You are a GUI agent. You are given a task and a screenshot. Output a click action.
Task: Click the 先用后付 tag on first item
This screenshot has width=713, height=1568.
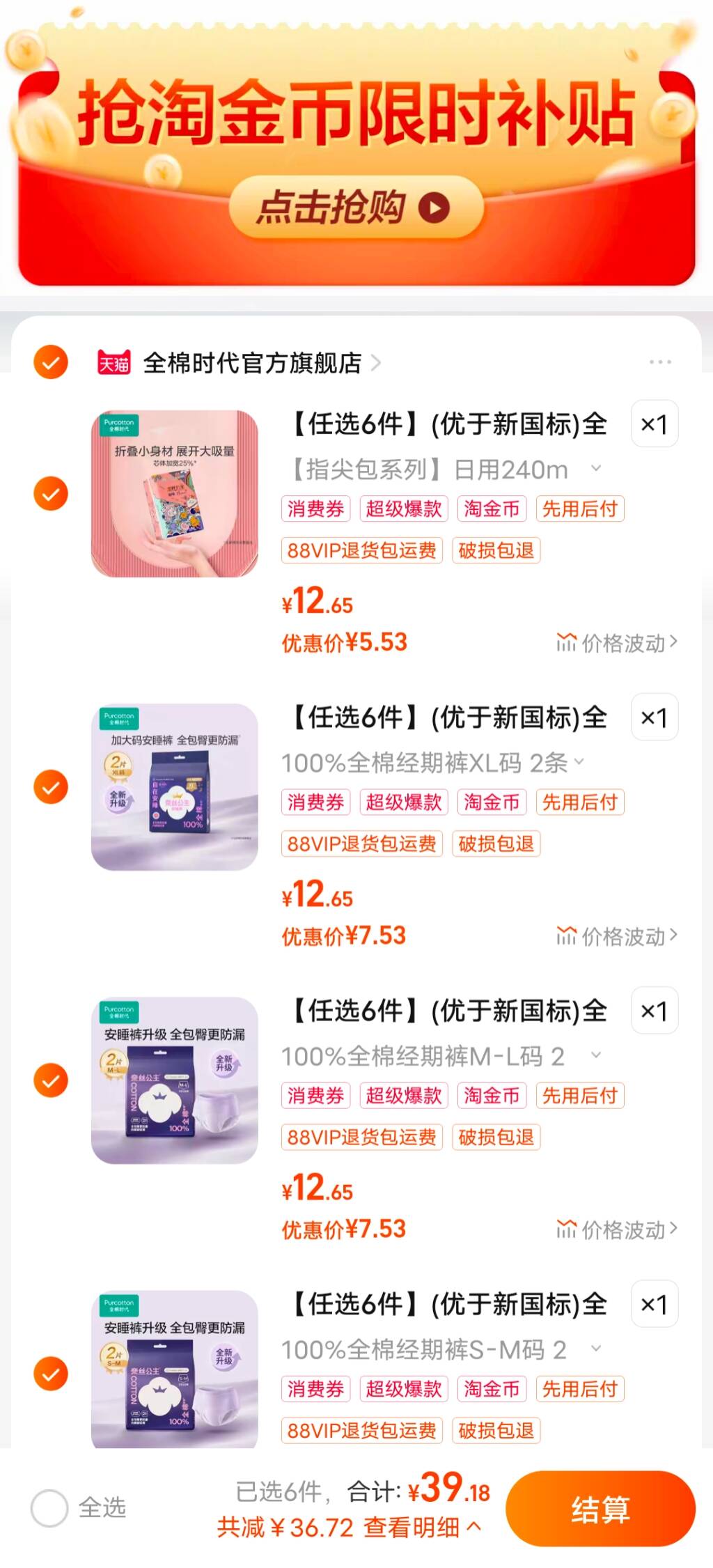click(581, 509)
